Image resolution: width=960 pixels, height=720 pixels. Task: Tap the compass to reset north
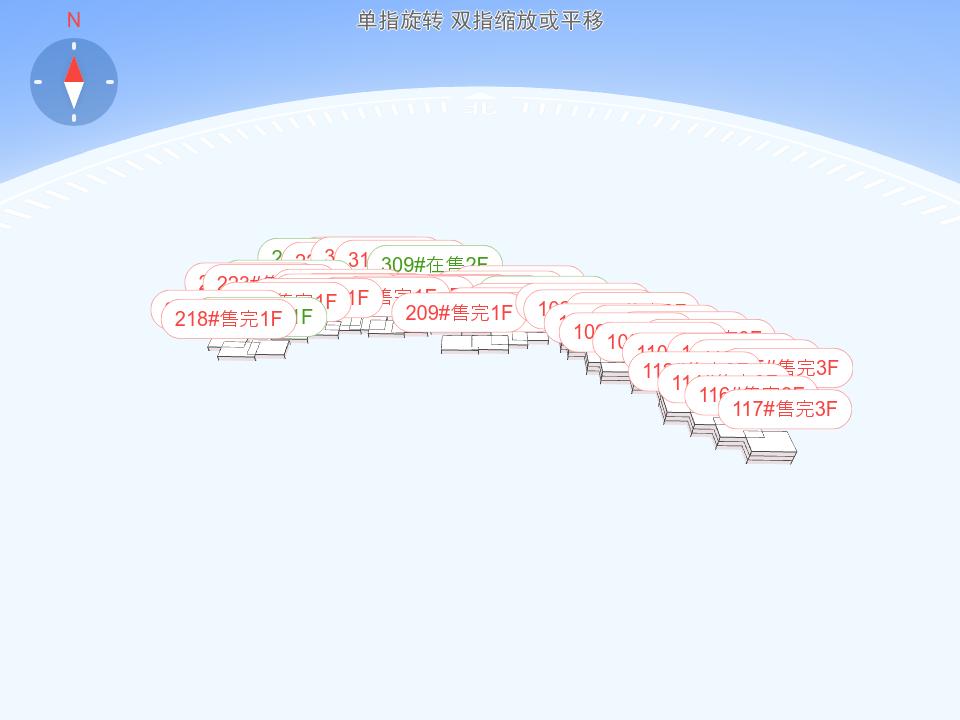click(x=74, y=82)
